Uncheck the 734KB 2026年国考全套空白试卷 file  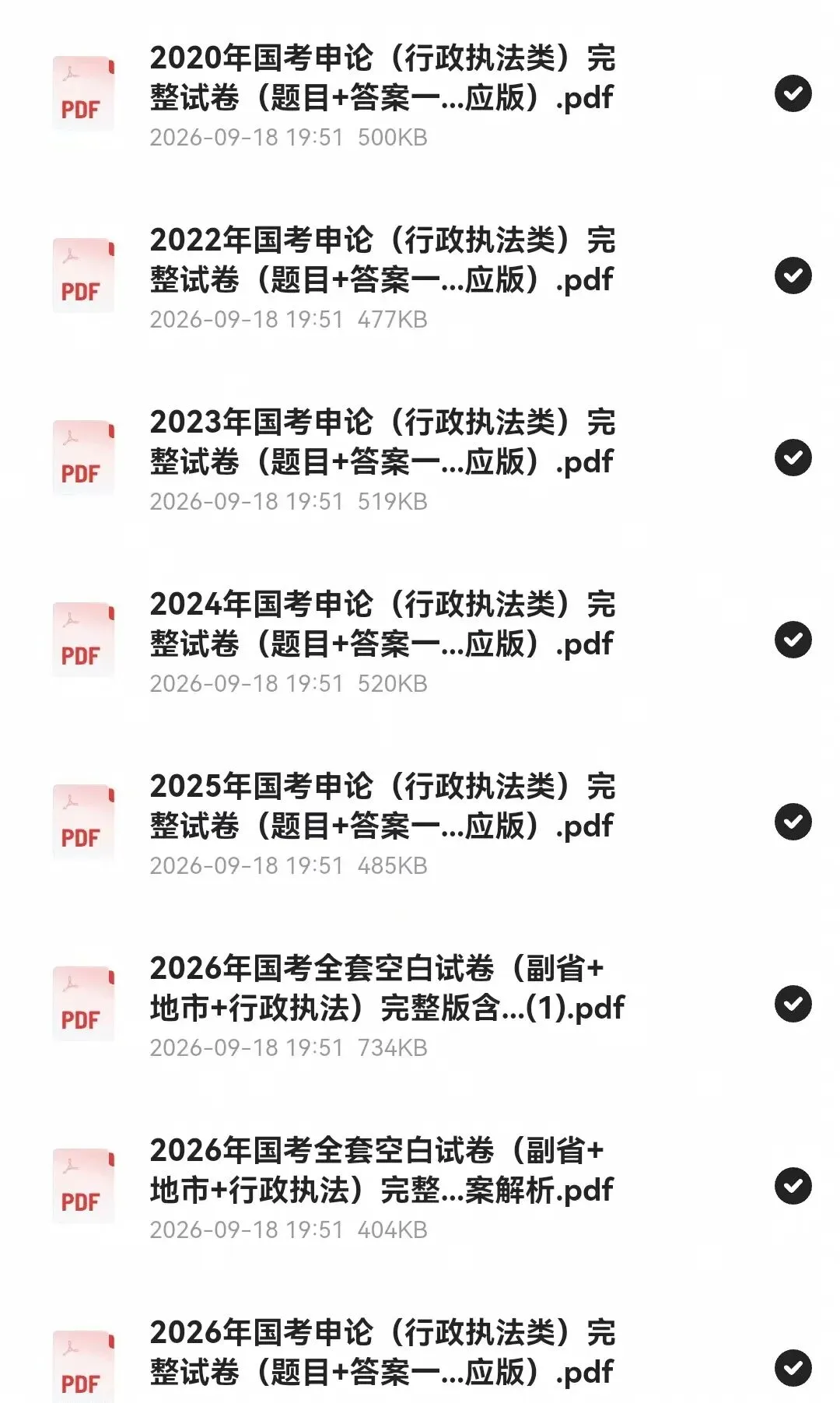pyautogui.click(x=793, y=1005)
